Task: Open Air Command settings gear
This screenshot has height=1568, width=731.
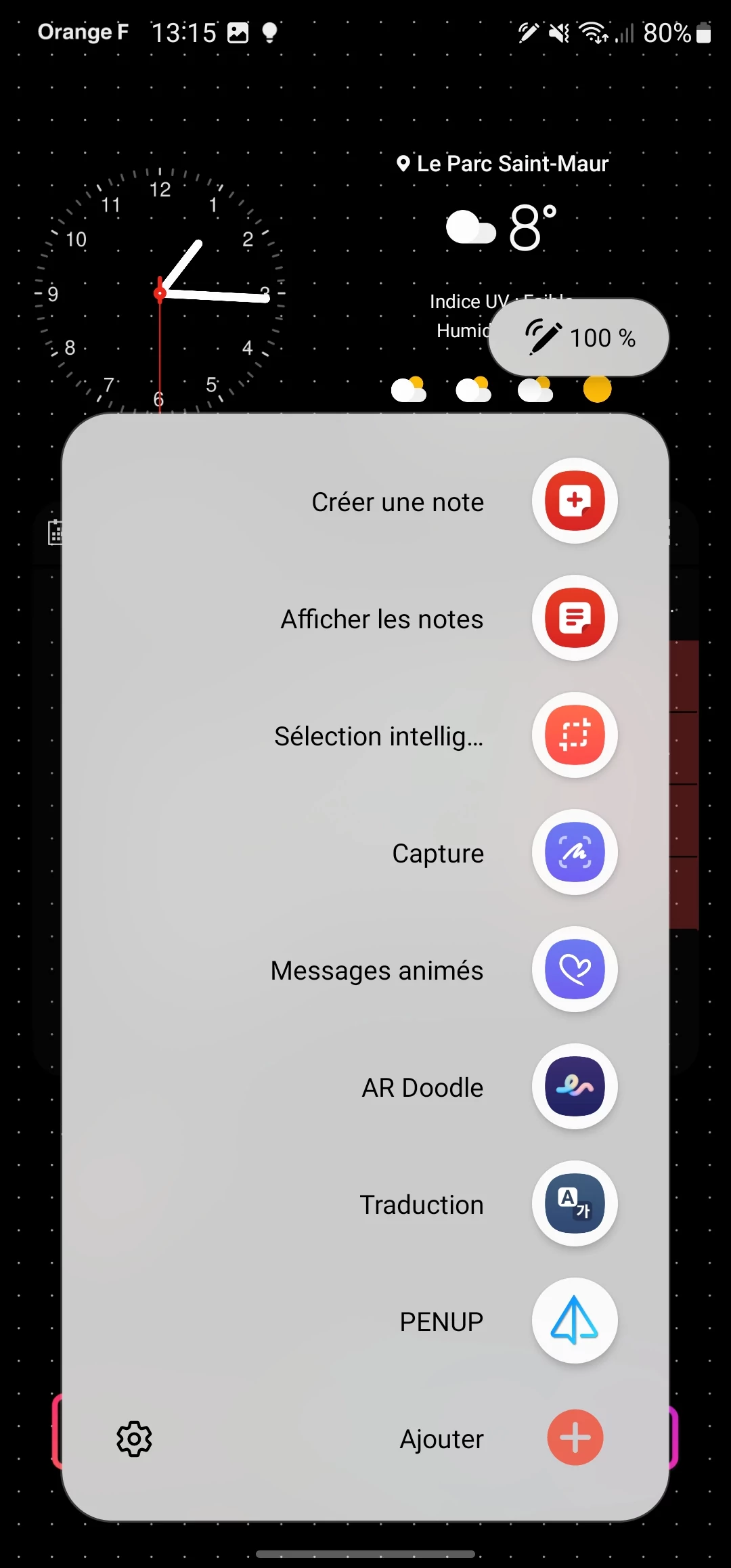Action: 134,1439
